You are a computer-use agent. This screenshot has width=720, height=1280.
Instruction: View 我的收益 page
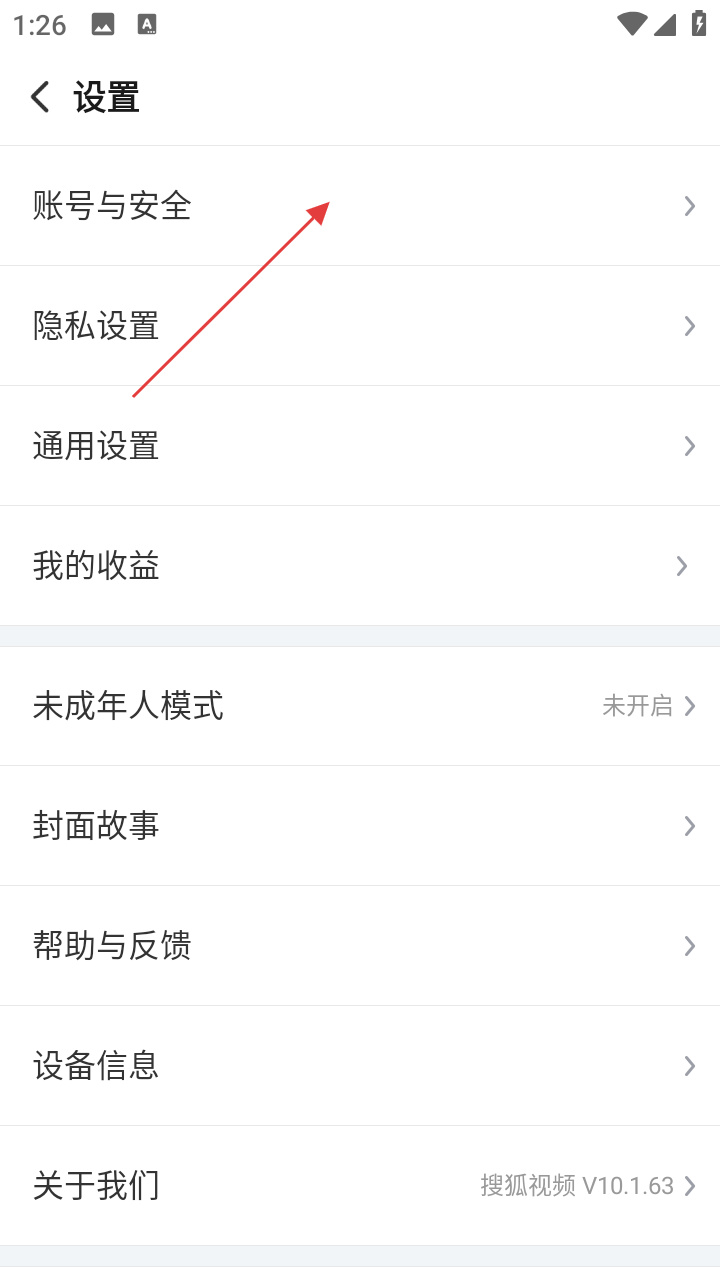360,566
